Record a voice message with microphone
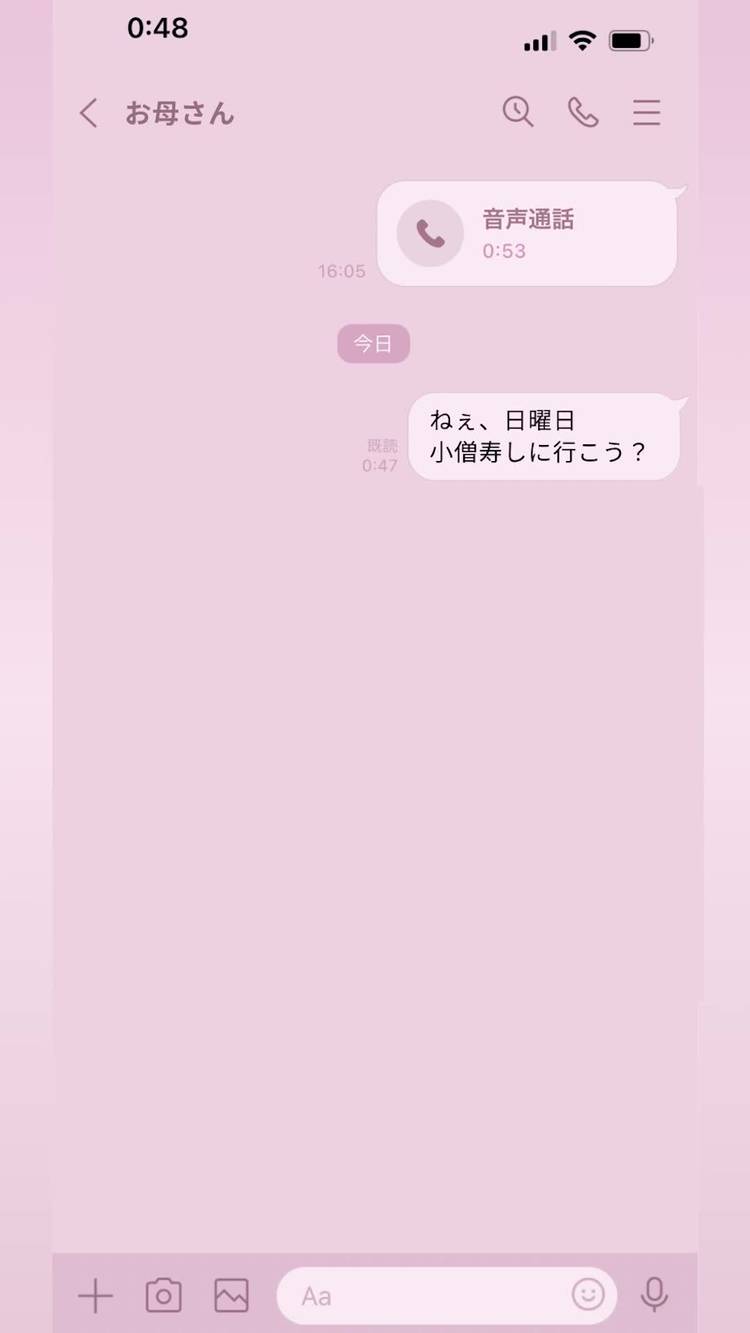 [654, 1295]
